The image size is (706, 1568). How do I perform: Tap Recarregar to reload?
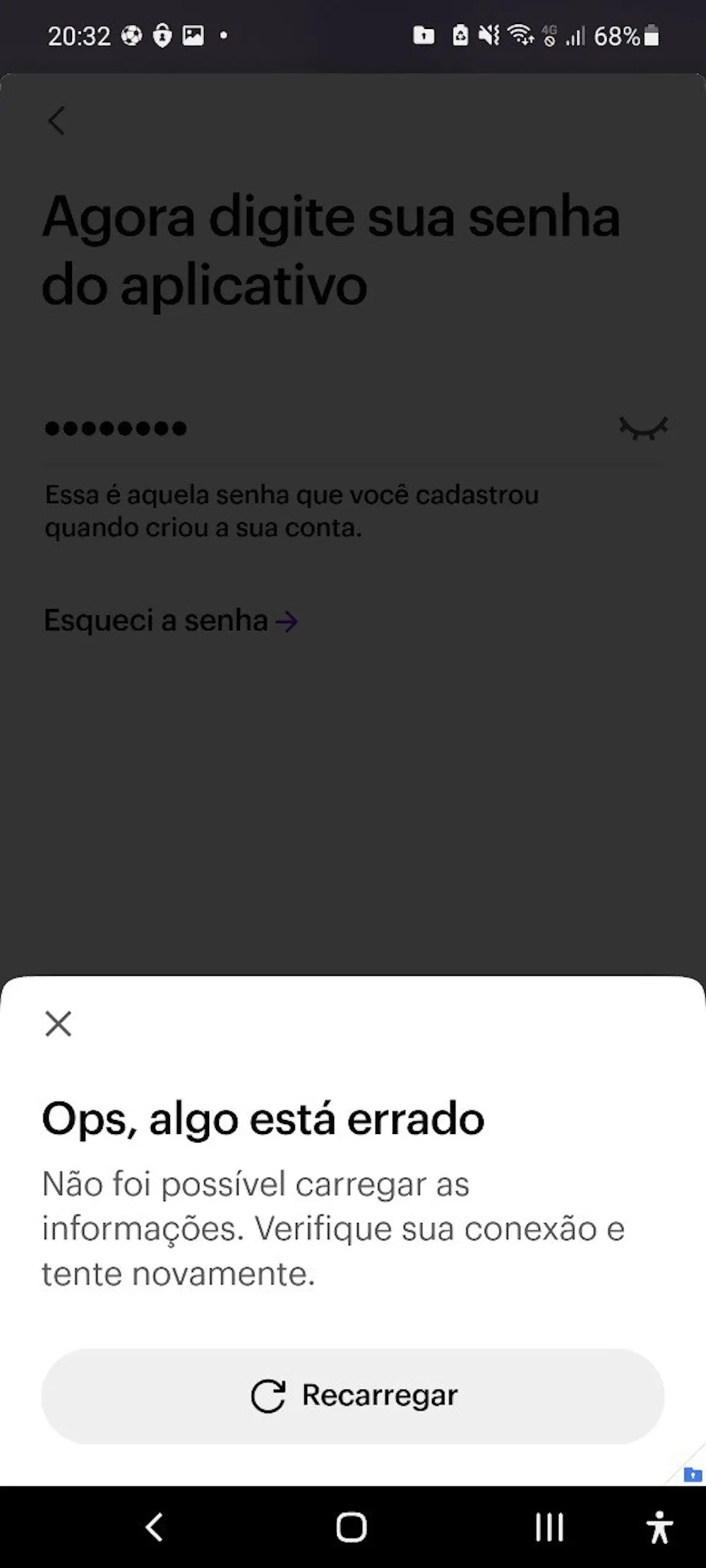coord(353,1396)
